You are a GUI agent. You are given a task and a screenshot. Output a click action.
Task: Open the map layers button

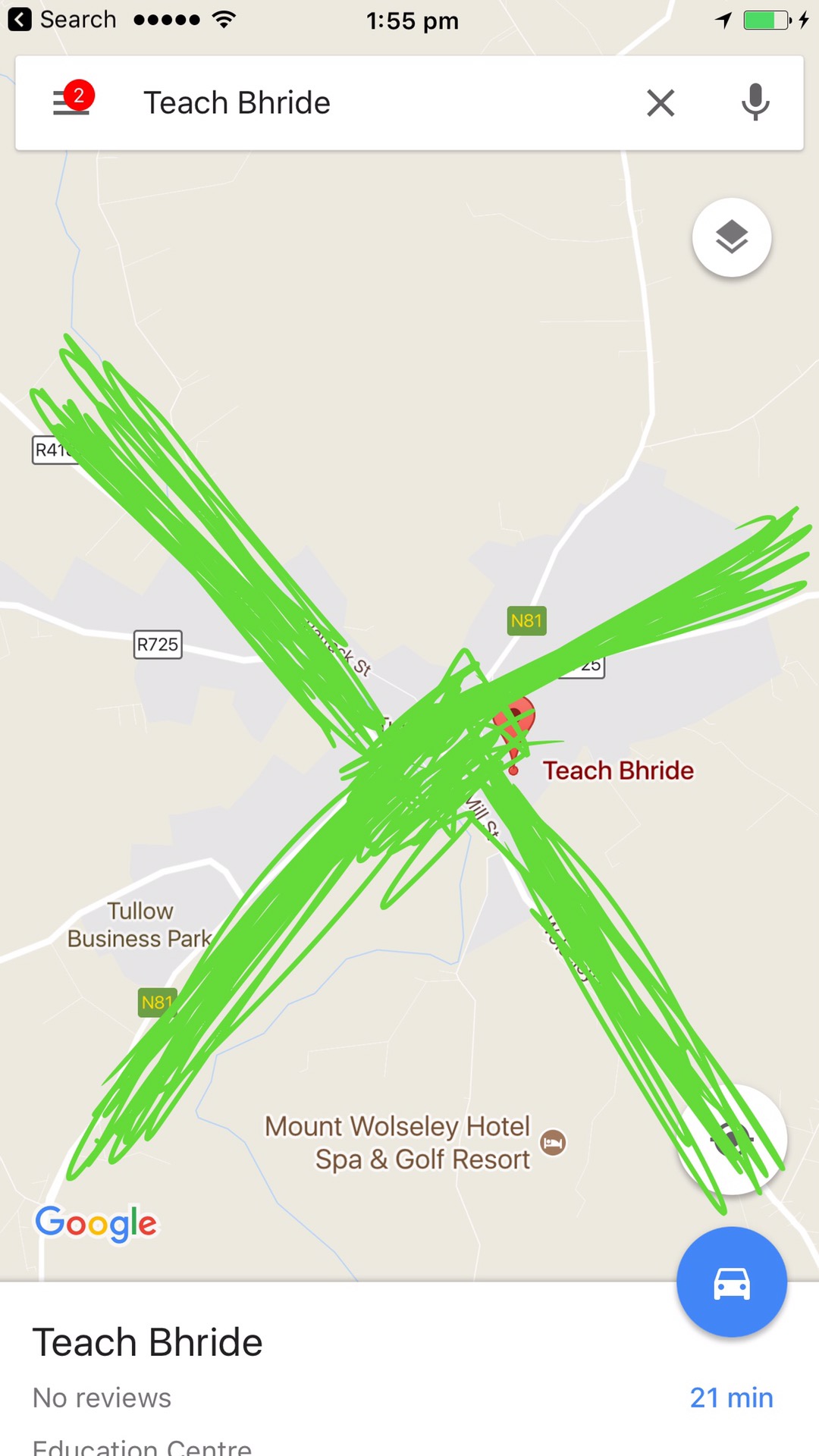pyautogui.click(x=732, y=237)
